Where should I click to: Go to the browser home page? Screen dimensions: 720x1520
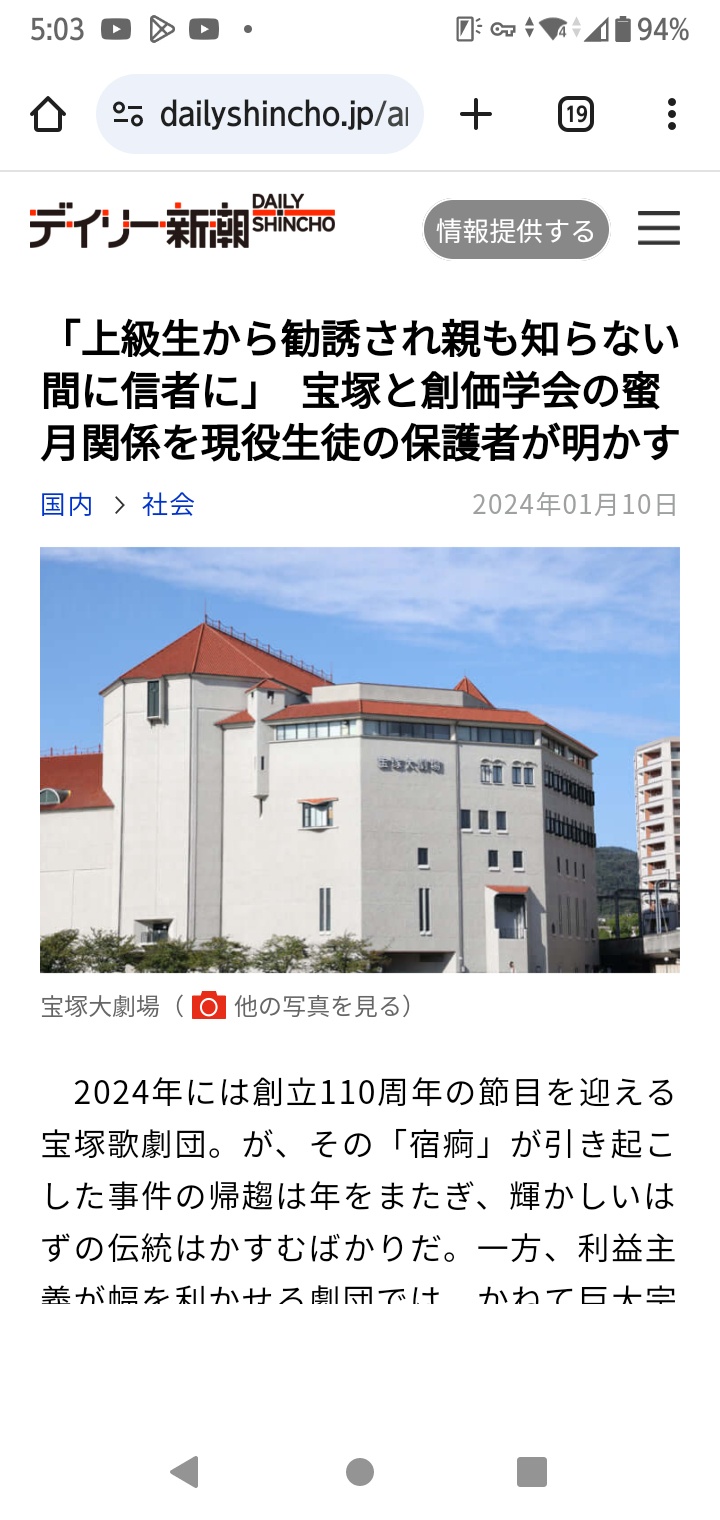coord(48,115)
